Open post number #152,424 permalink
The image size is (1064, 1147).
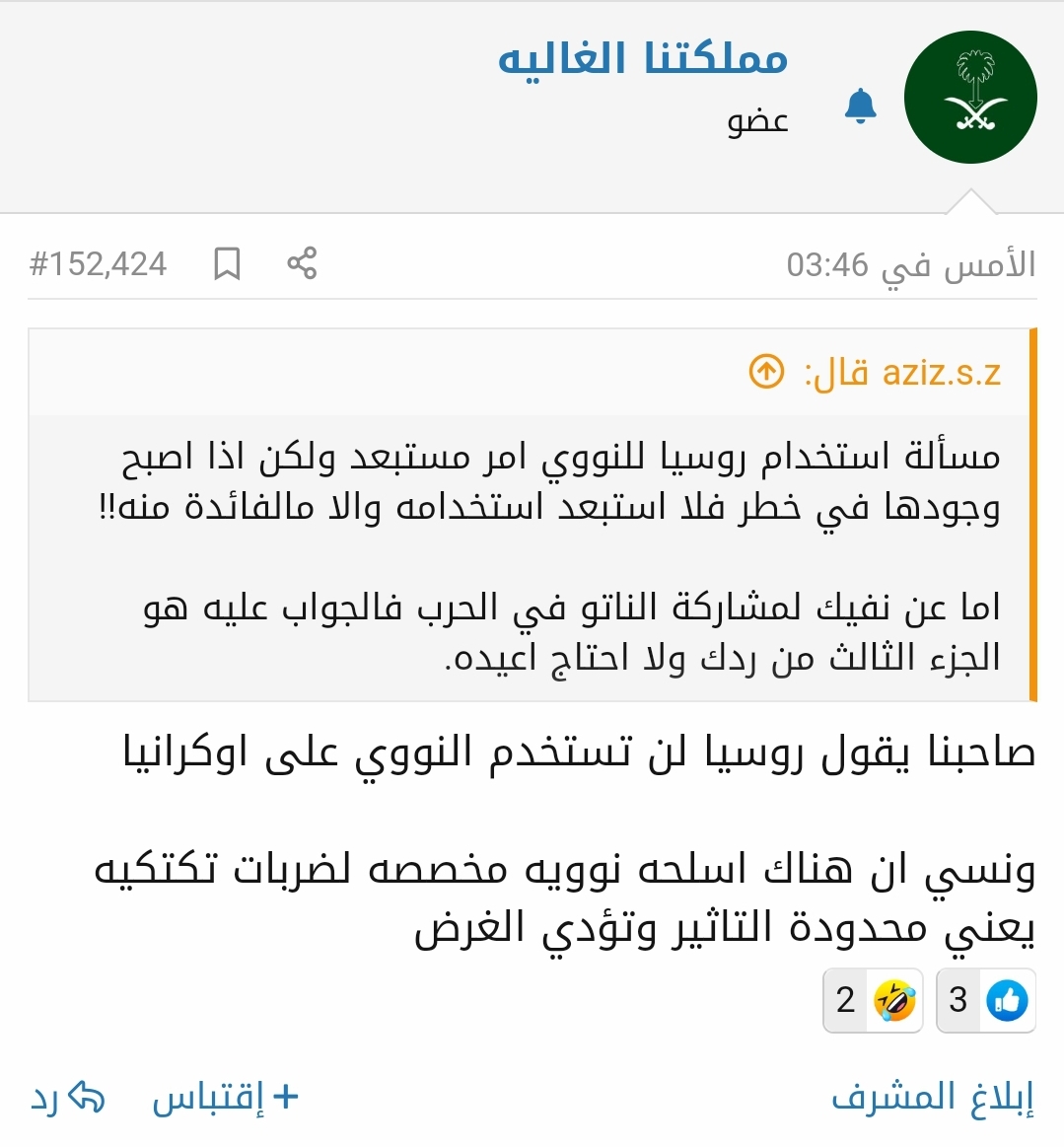99,264
